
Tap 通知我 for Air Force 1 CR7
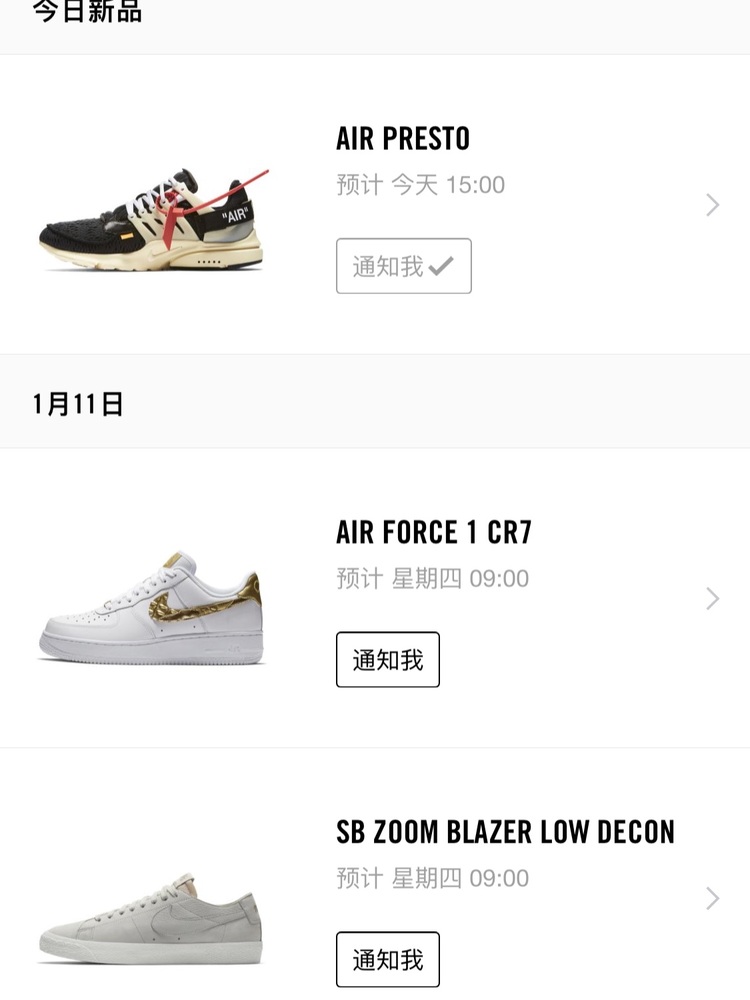click(387, 660)
